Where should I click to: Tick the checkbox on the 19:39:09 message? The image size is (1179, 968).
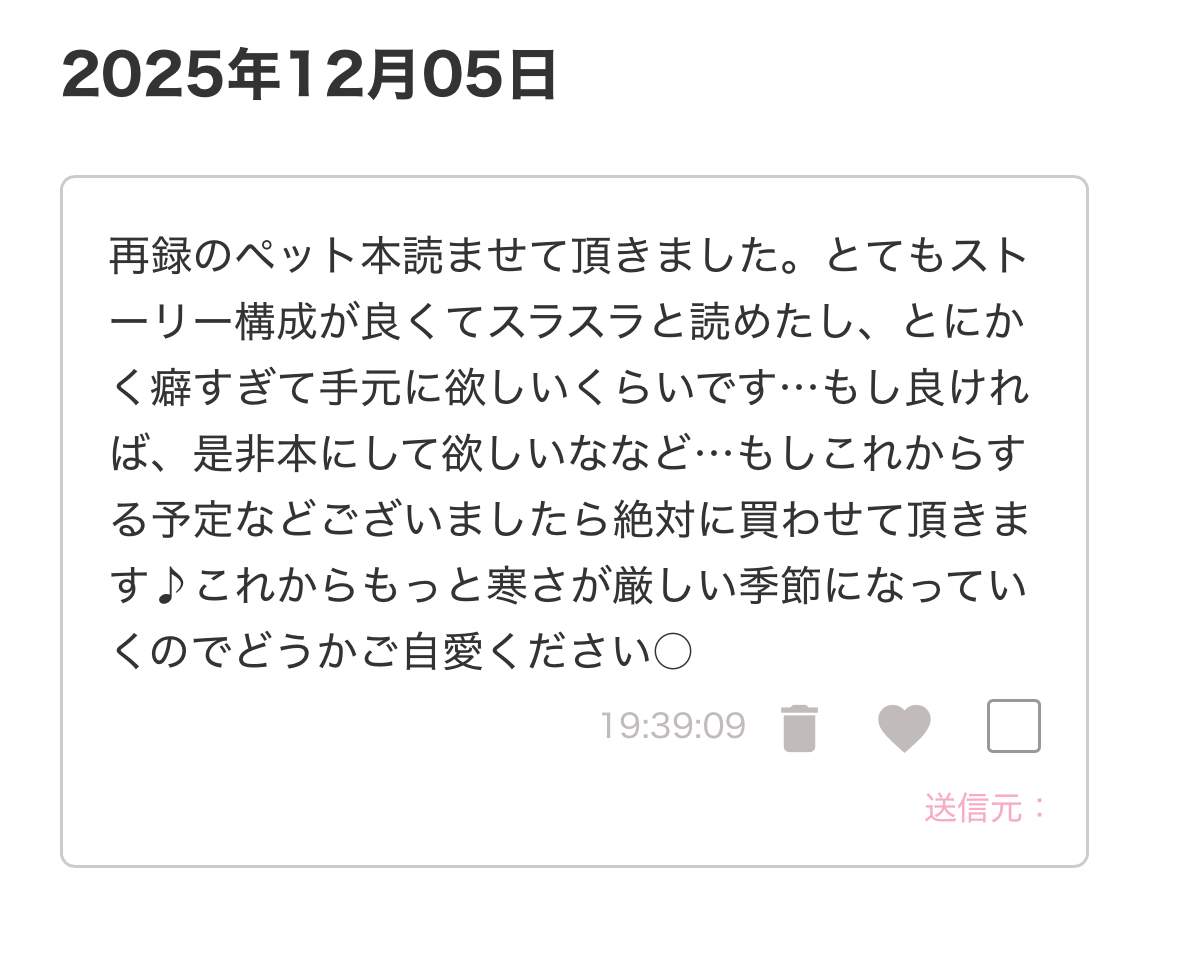1013,726
